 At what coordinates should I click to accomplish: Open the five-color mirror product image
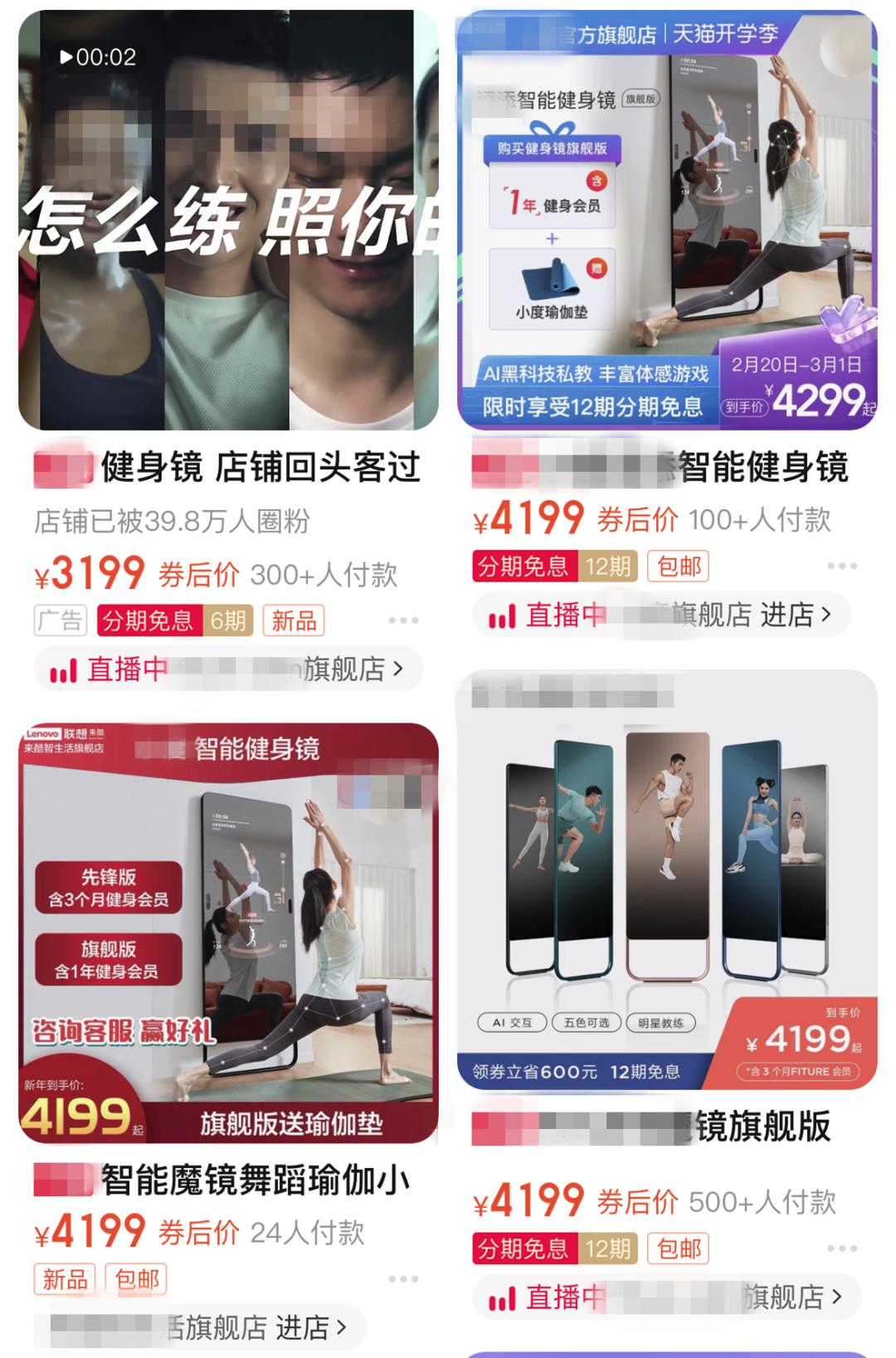(x=667, y=879)
